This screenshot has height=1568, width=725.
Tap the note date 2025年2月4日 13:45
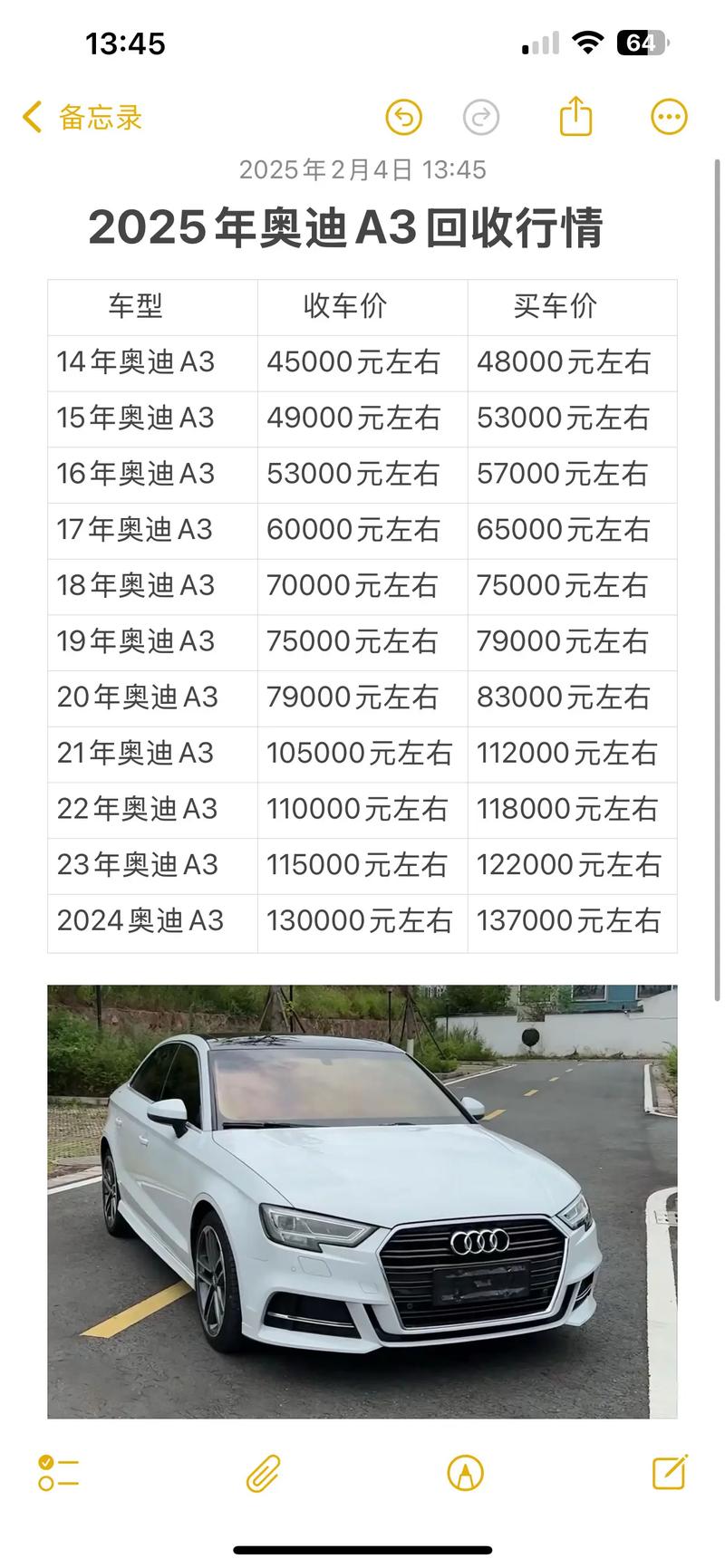click(362, 169)
